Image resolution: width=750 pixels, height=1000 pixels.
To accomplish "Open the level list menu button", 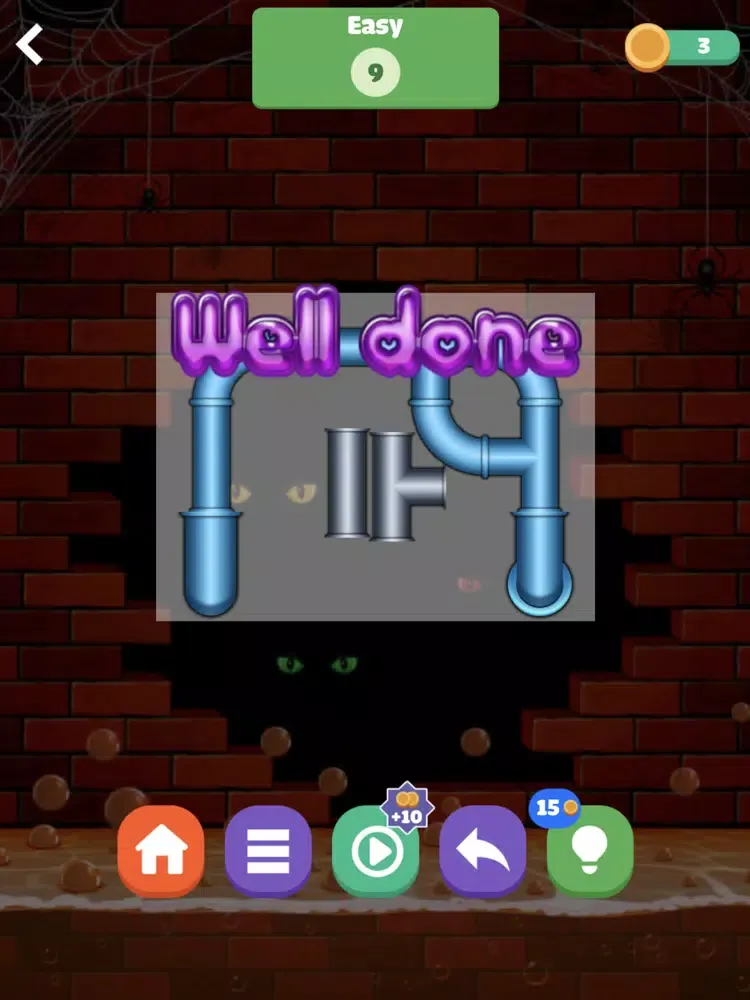I will [x=267, y=851].
